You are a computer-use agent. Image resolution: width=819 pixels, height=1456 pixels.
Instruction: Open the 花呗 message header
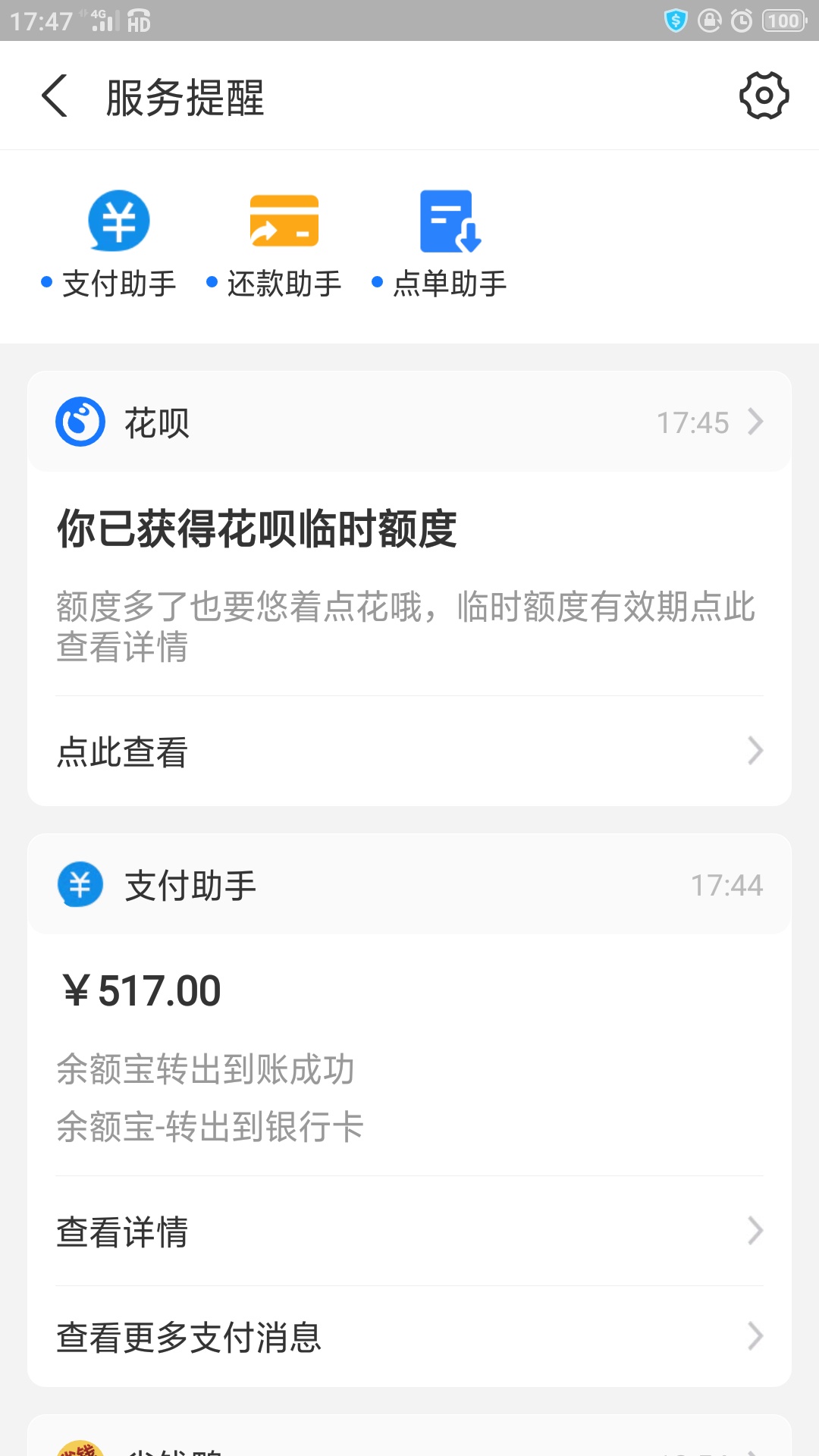point(409,422)
